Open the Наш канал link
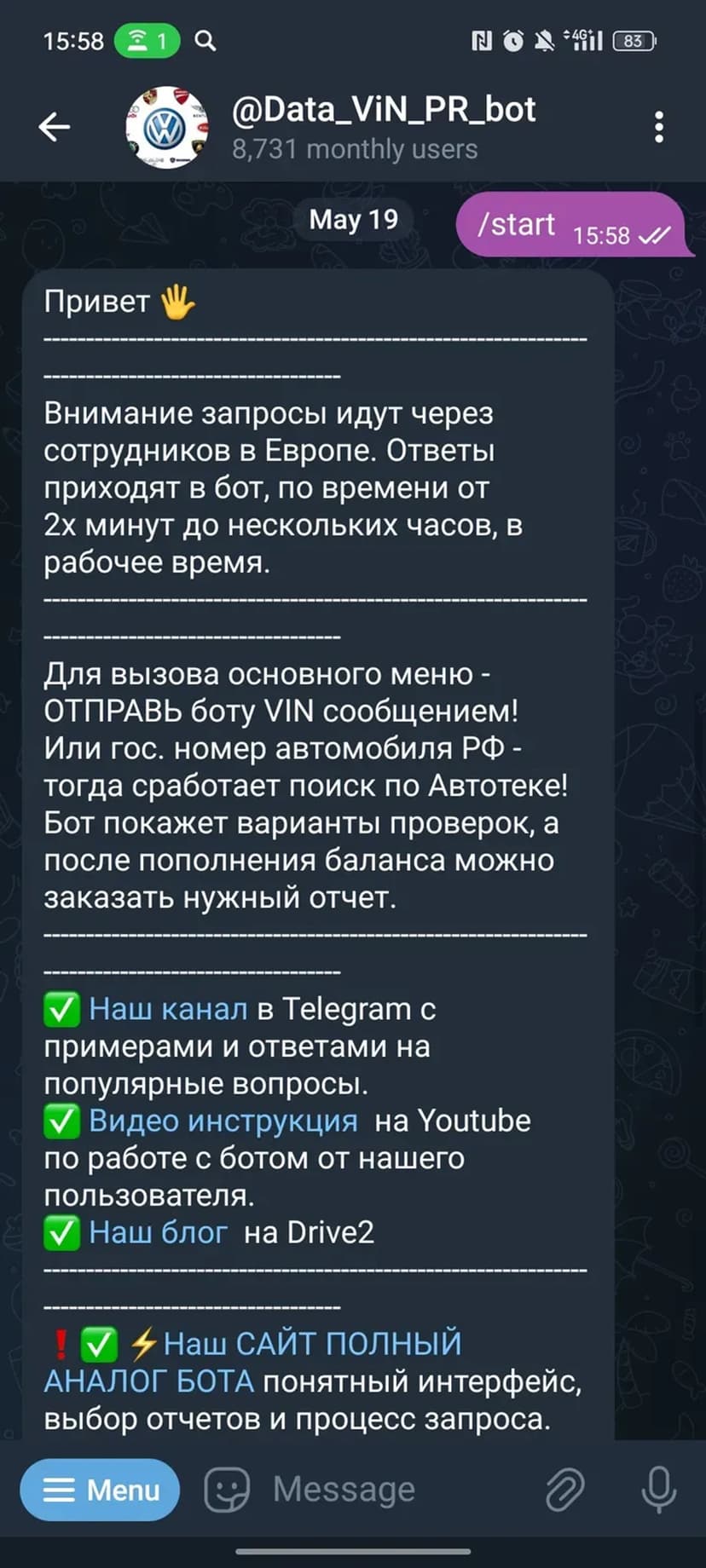This screenshot has height=1568, width=706. (168, 1009)
